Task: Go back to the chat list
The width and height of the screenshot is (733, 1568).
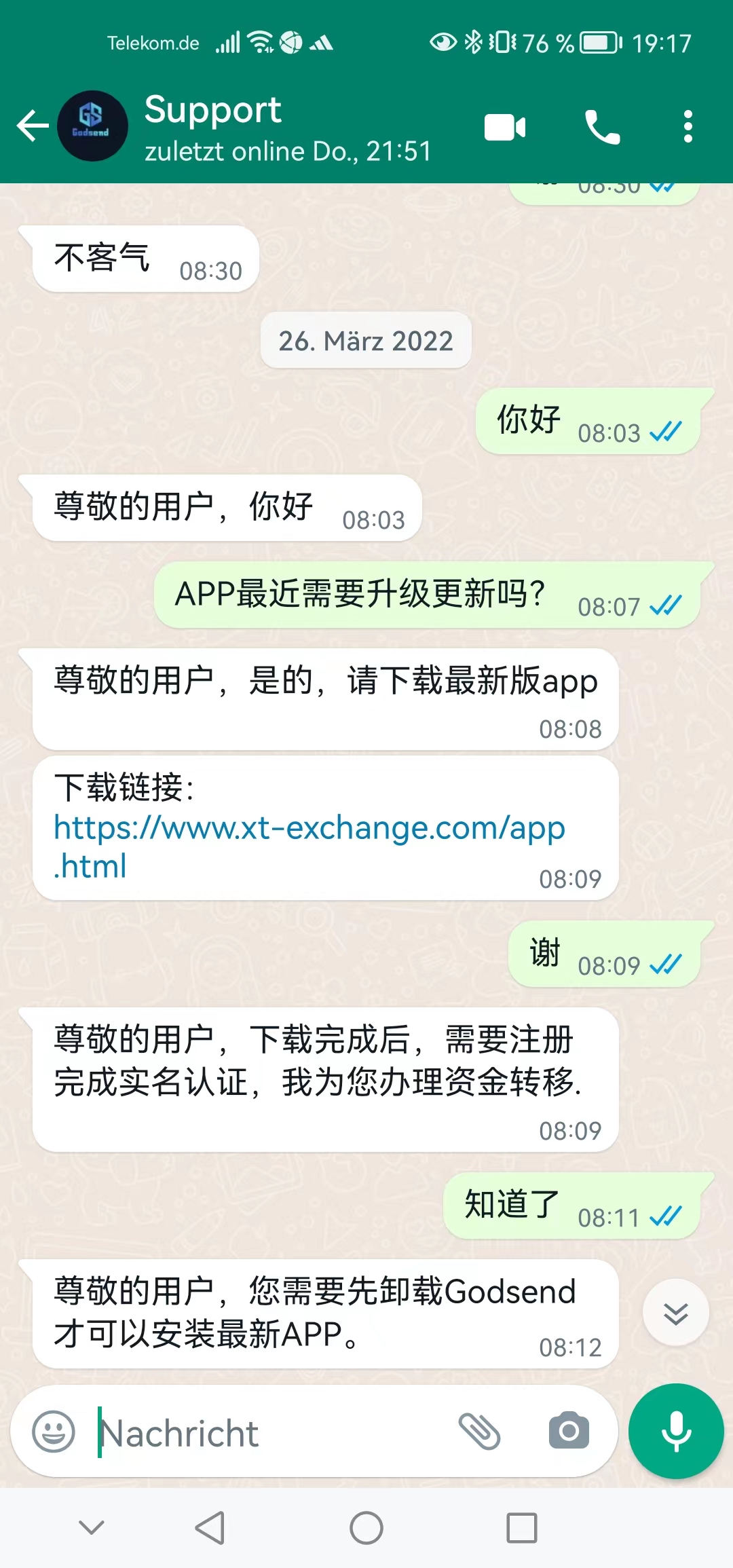Action: (32, 126)
